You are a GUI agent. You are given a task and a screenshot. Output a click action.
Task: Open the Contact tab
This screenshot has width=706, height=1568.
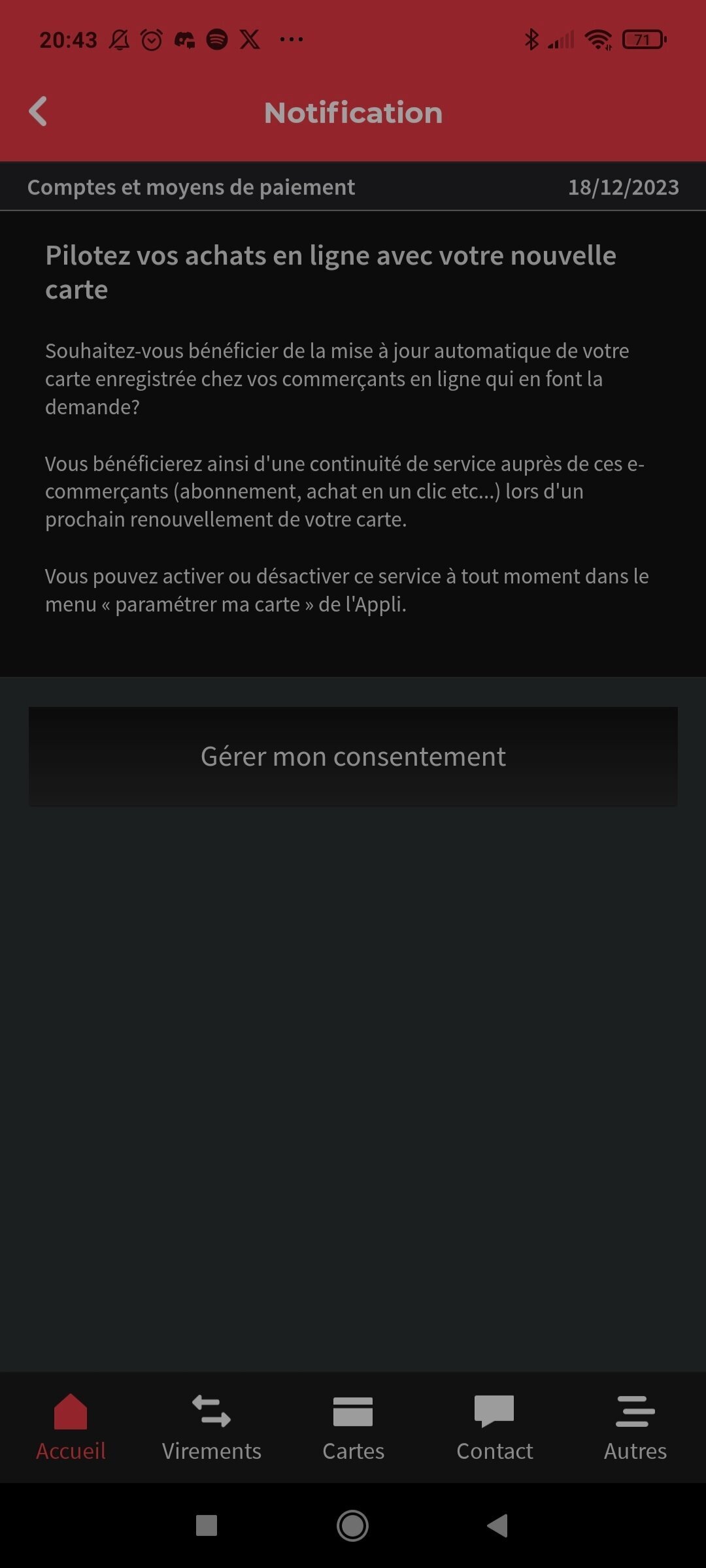(x=494, y=1427)
